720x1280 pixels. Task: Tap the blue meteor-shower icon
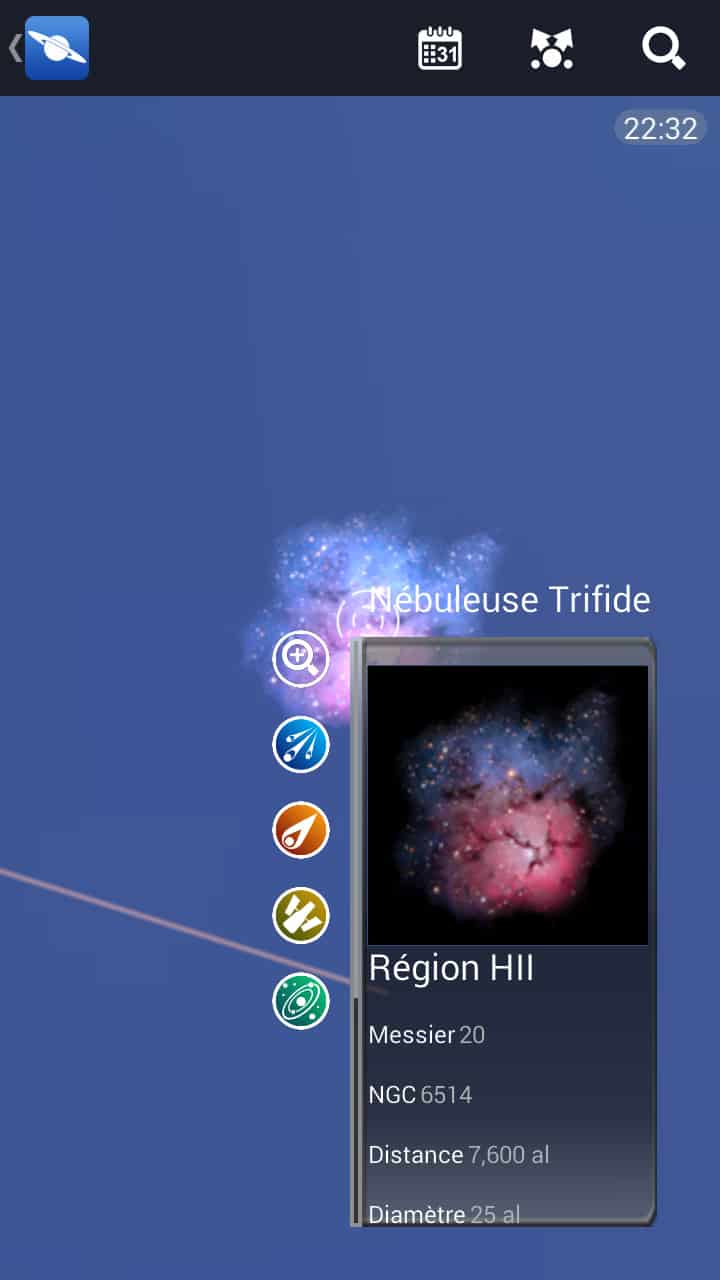pos(301,745)
